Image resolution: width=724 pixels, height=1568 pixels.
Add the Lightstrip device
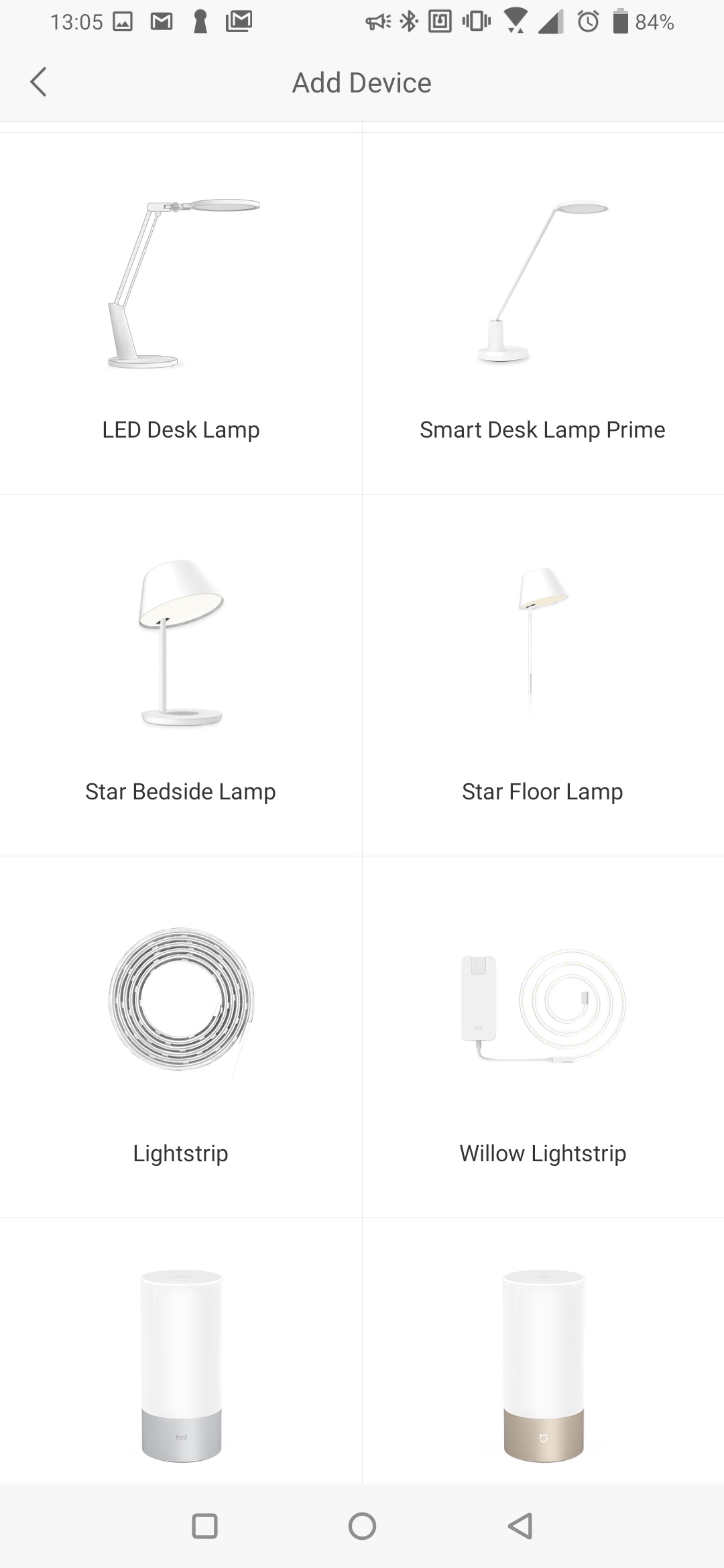[181, 1037]
